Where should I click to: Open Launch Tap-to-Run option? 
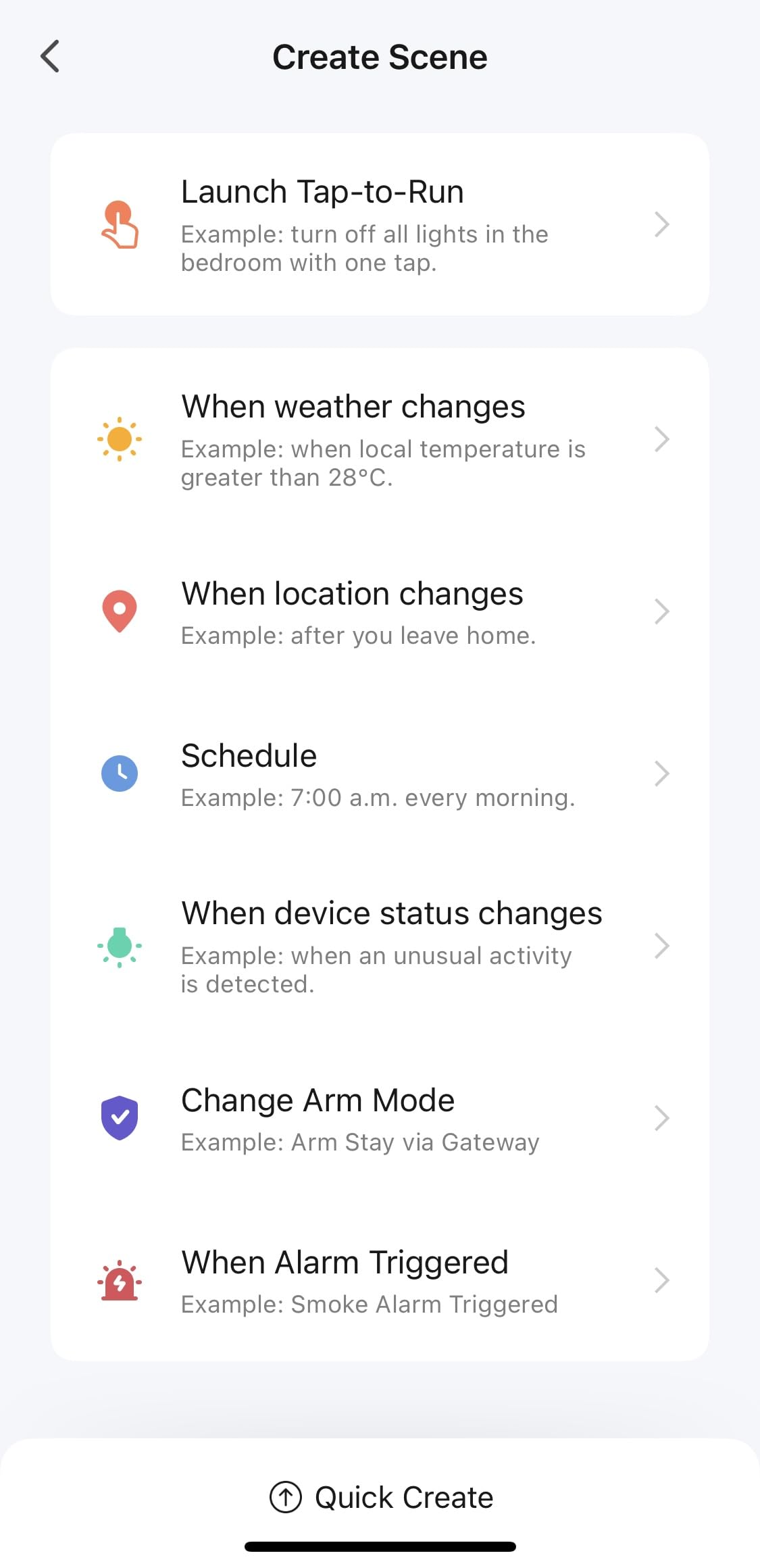(380, 224)
